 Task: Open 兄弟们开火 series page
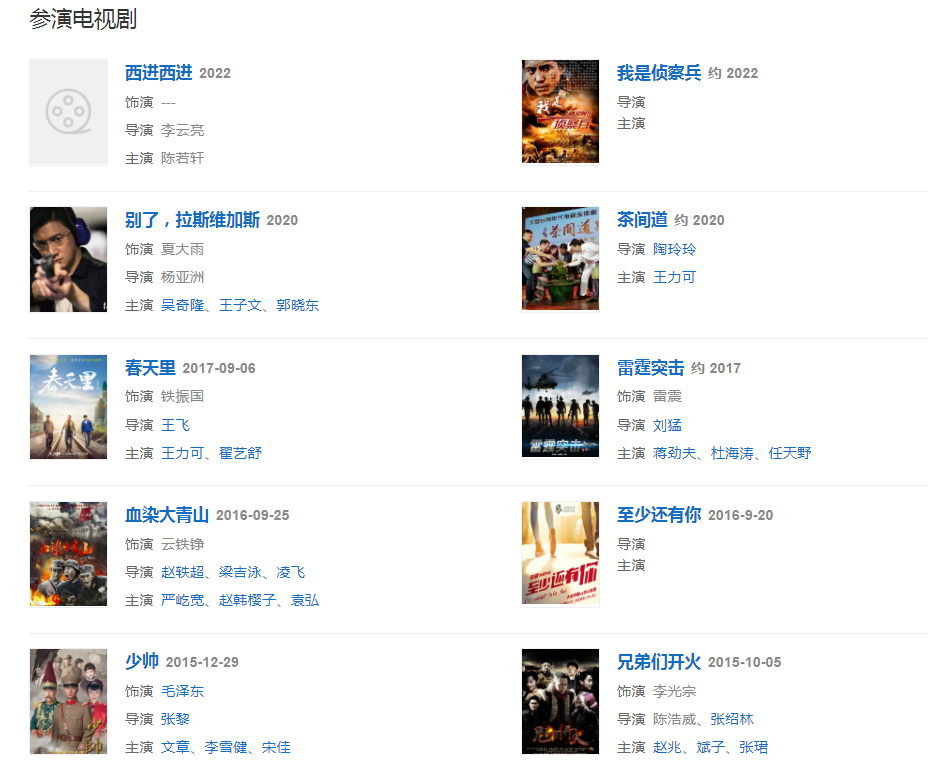coord(658,662)
